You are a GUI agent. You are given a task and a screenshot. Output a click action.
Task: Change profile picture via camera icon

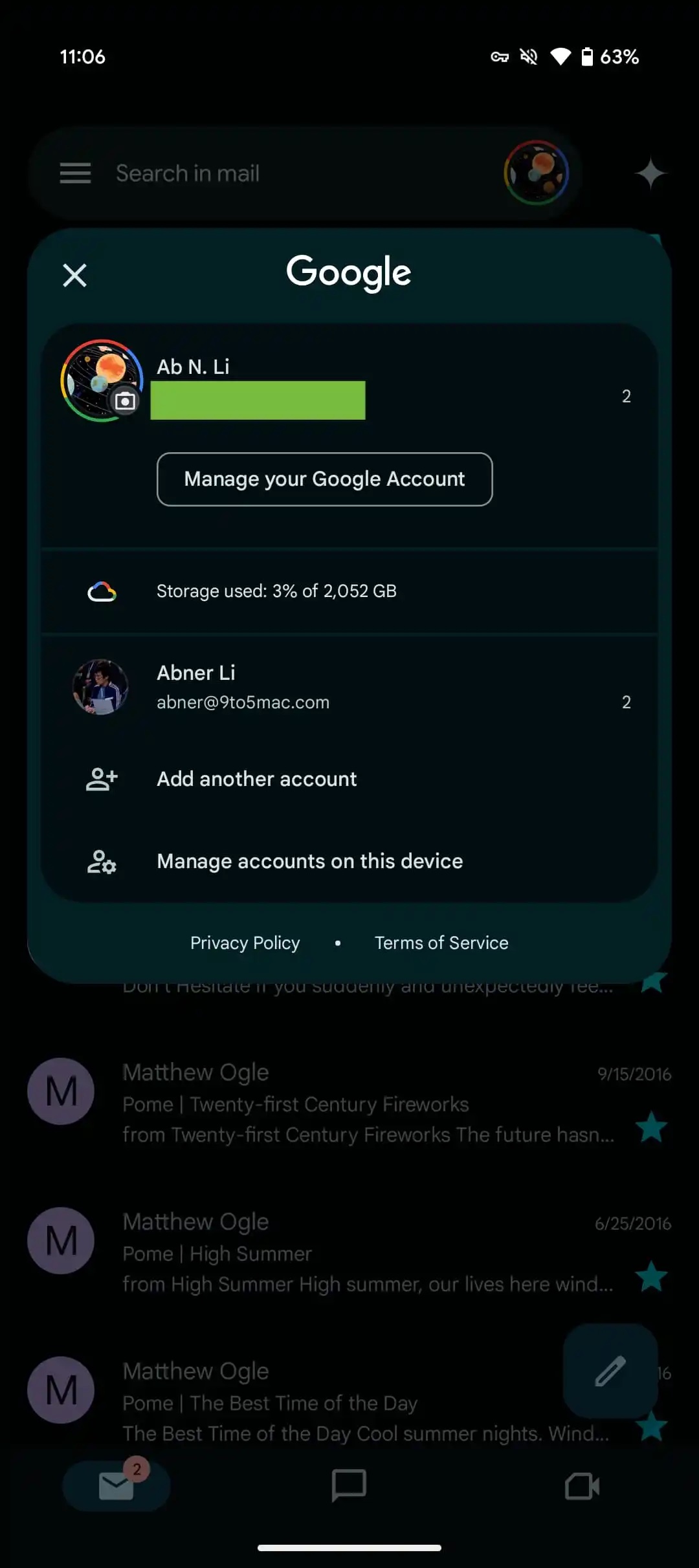125,402
